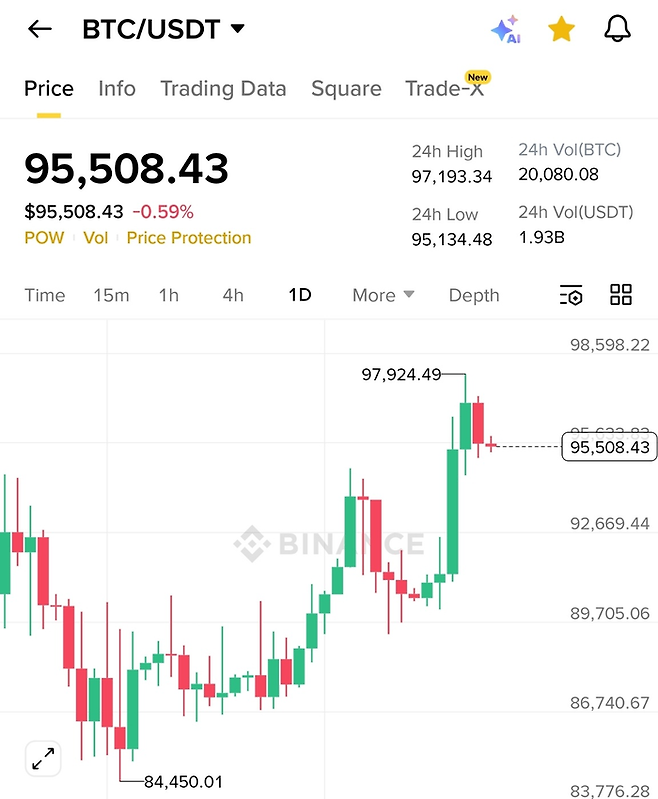Switch to the Depth chart

[x=474, y=295]
